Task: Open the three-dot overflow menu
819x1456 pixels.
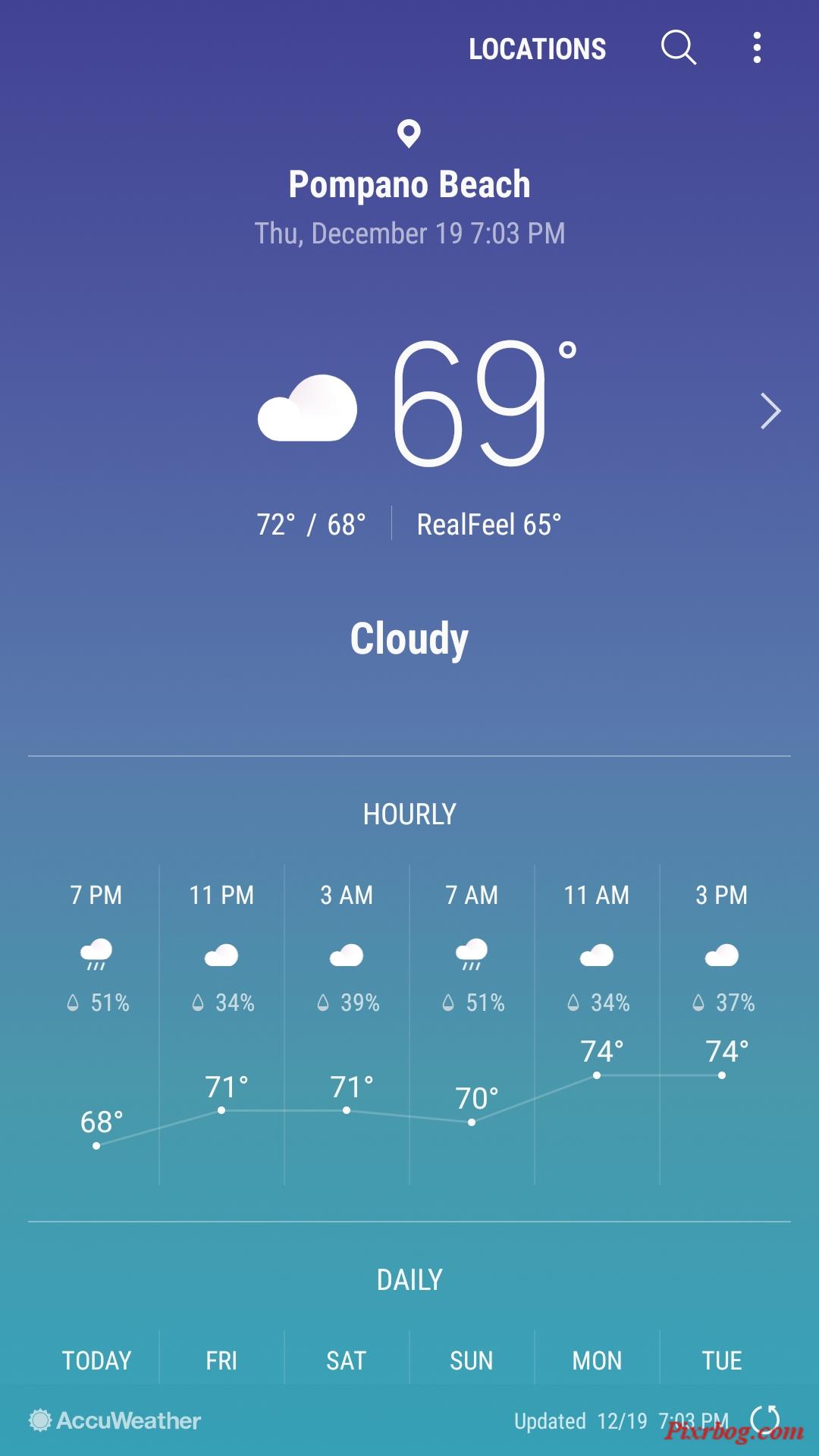Action: pyautogui.click(x=756, y=48)
